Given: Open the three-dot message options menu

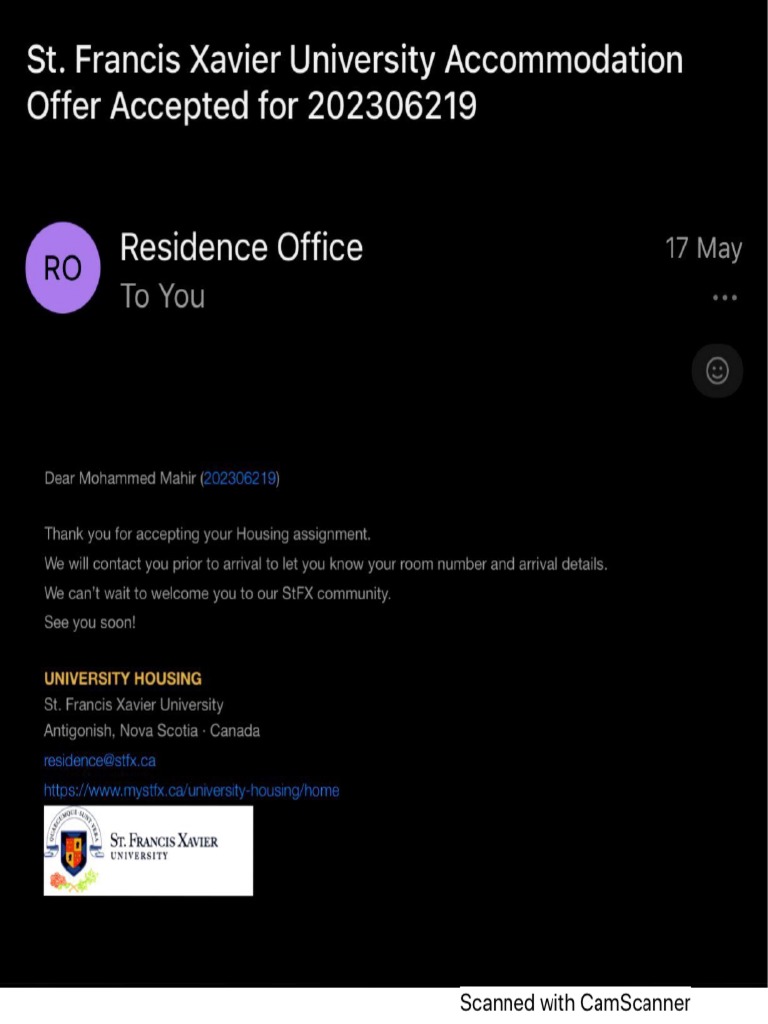Looking at the screenshot, I should pos(724,298).
